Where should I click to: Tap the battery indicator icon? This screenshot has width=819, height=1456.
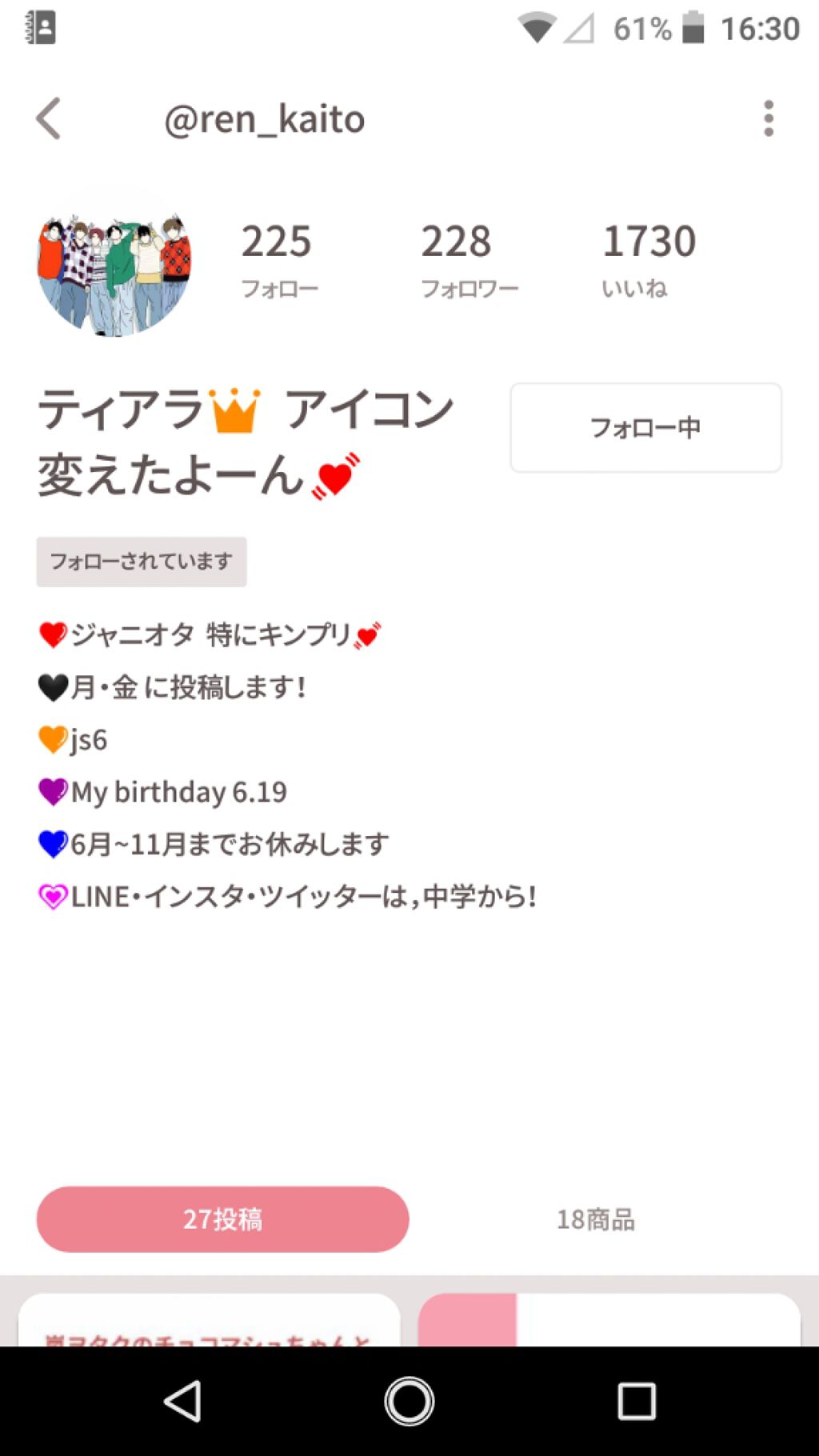694,26
